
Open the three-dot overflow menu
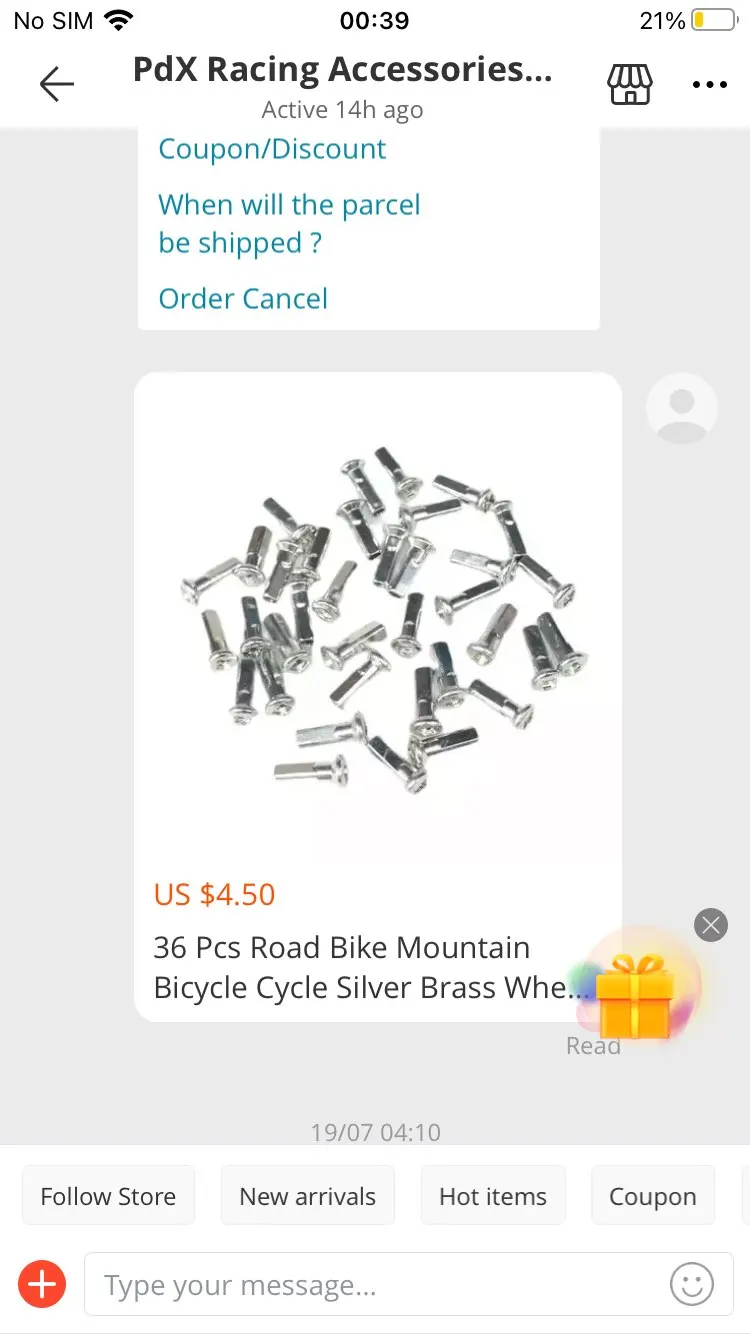tap(710, 85)
